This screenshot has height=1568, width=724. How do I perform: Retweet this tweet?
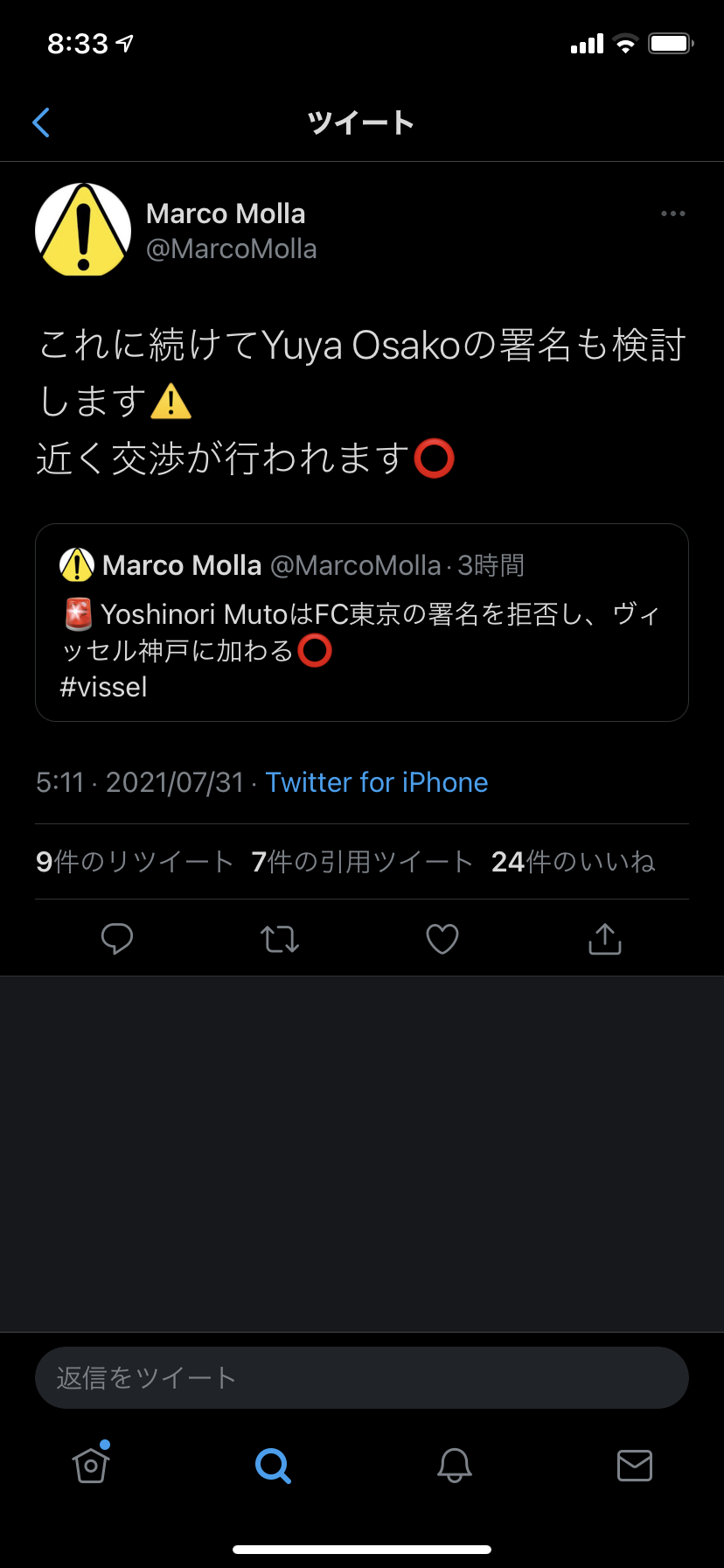280,939
